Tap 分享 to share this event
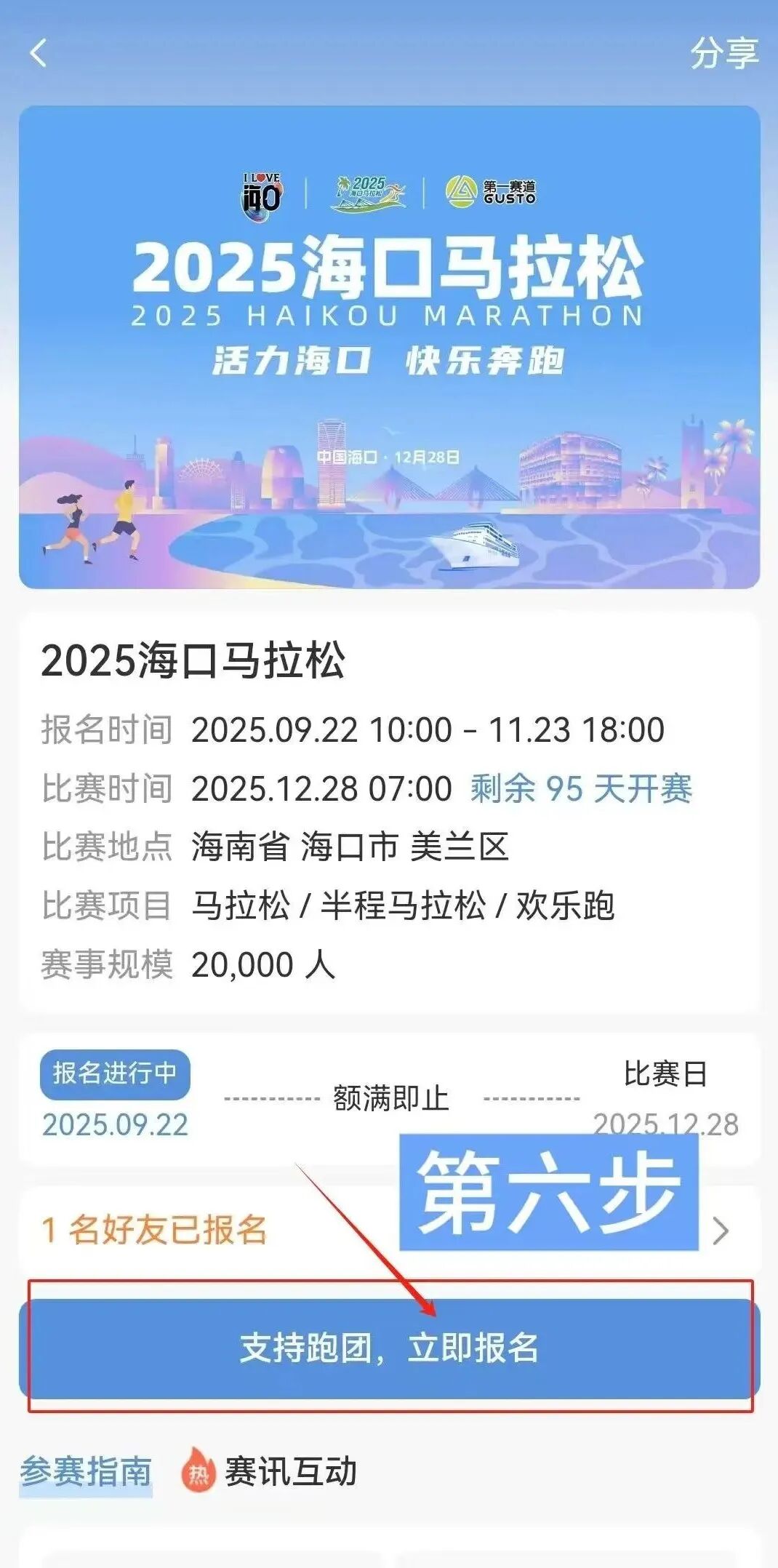 (x=723, y=54)
